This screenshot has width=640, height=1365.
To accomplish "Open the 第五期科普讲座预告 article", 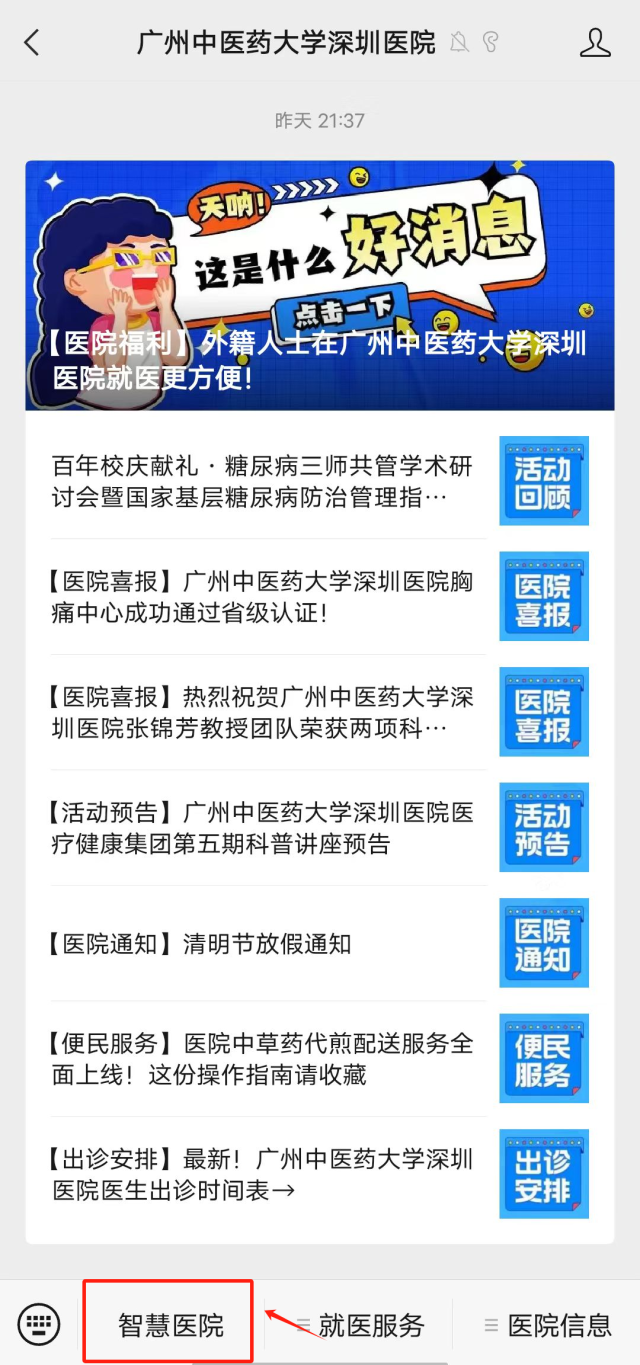I will click(x=262, y=828).
